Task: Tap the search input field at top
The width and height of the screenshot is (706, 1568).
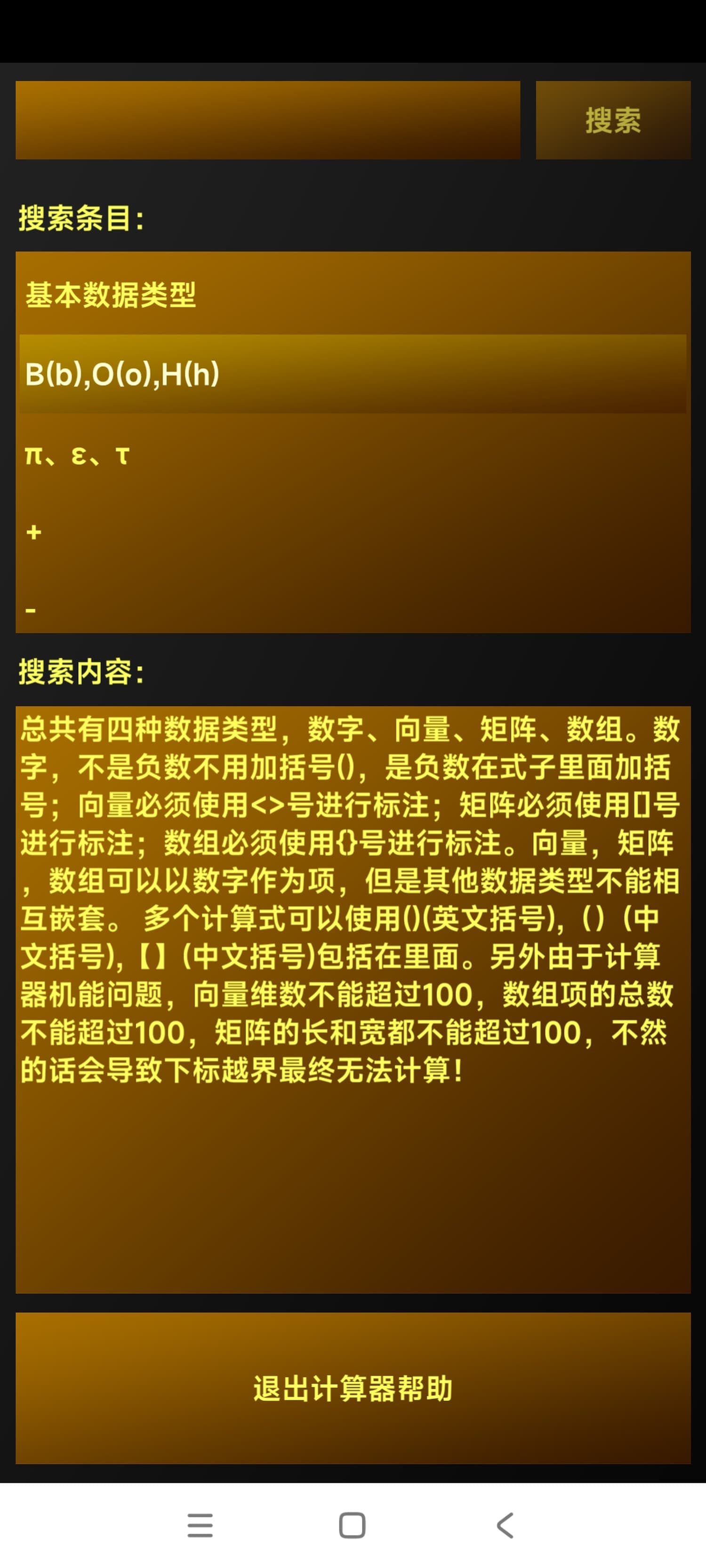Action: pyautogui.click(x=267, y=120)
